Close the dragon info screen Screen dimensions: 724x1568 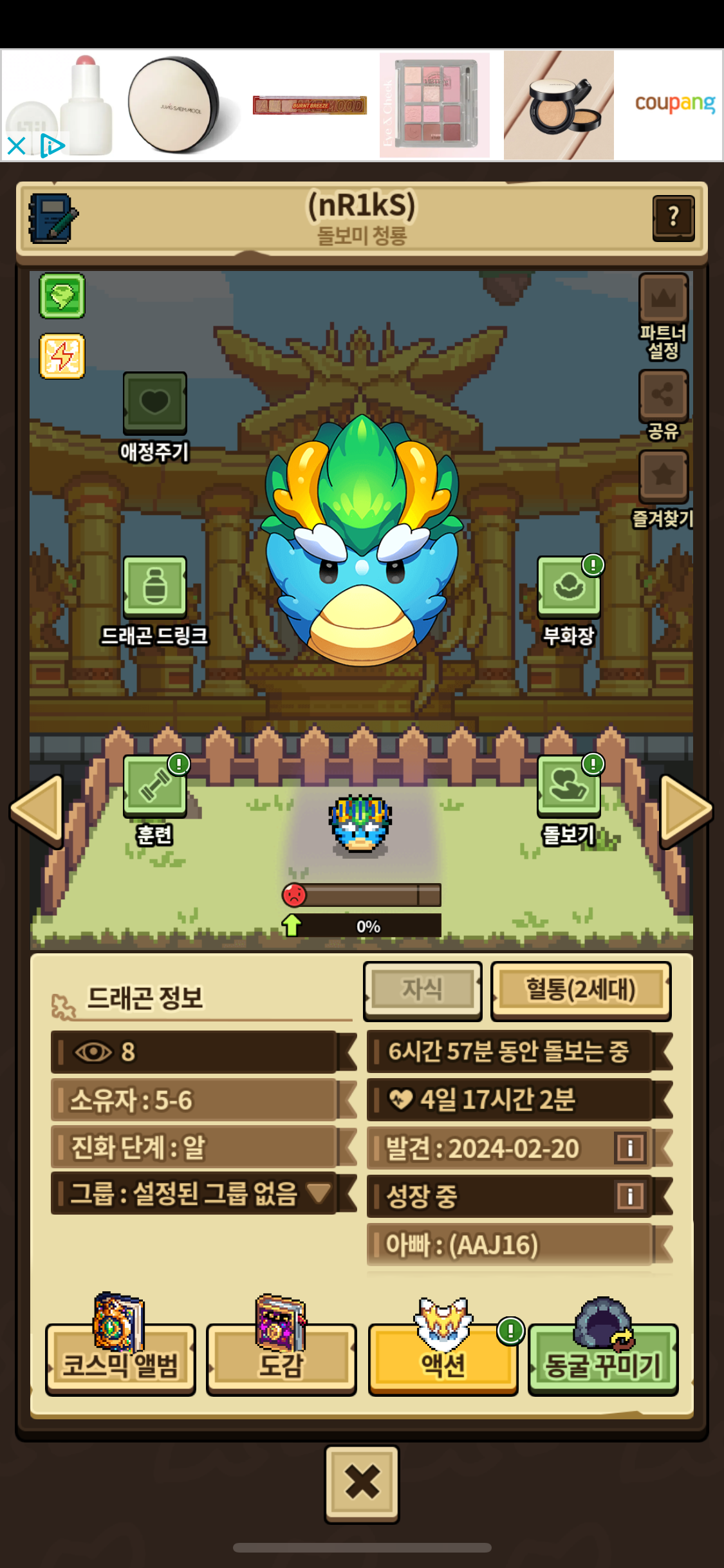click(x=362, y=1484)
